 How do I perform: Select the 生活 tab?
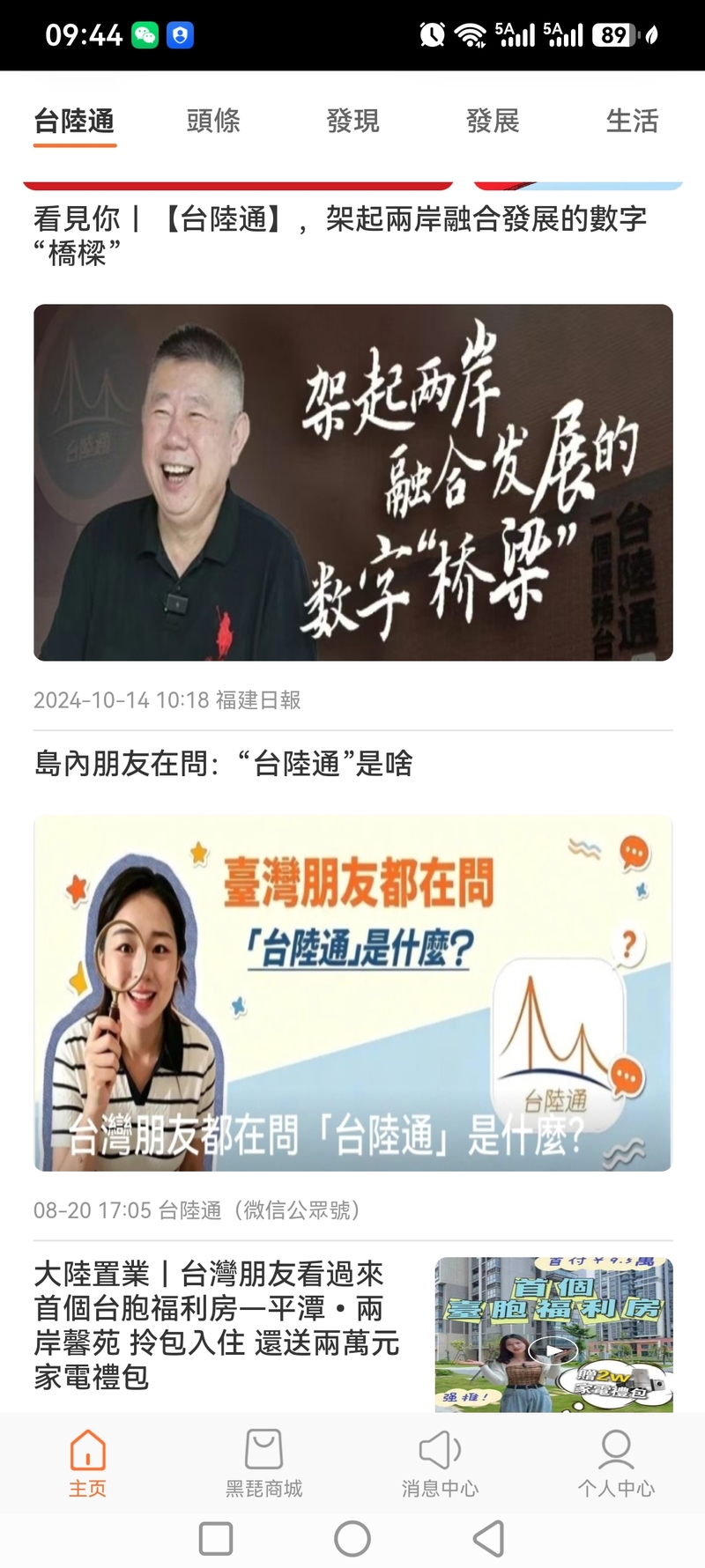(632, 121)
